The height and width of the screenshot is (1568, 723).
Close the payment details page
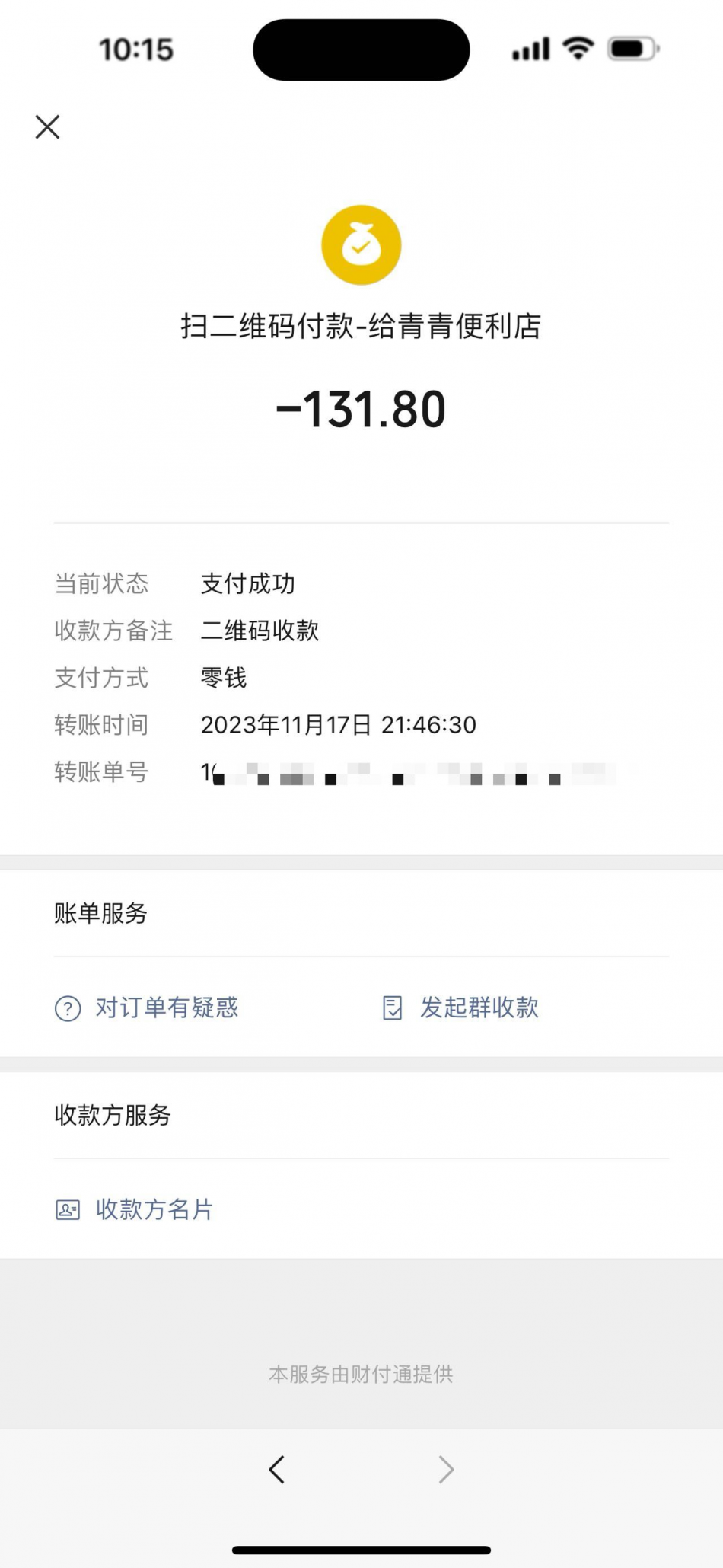47,126
